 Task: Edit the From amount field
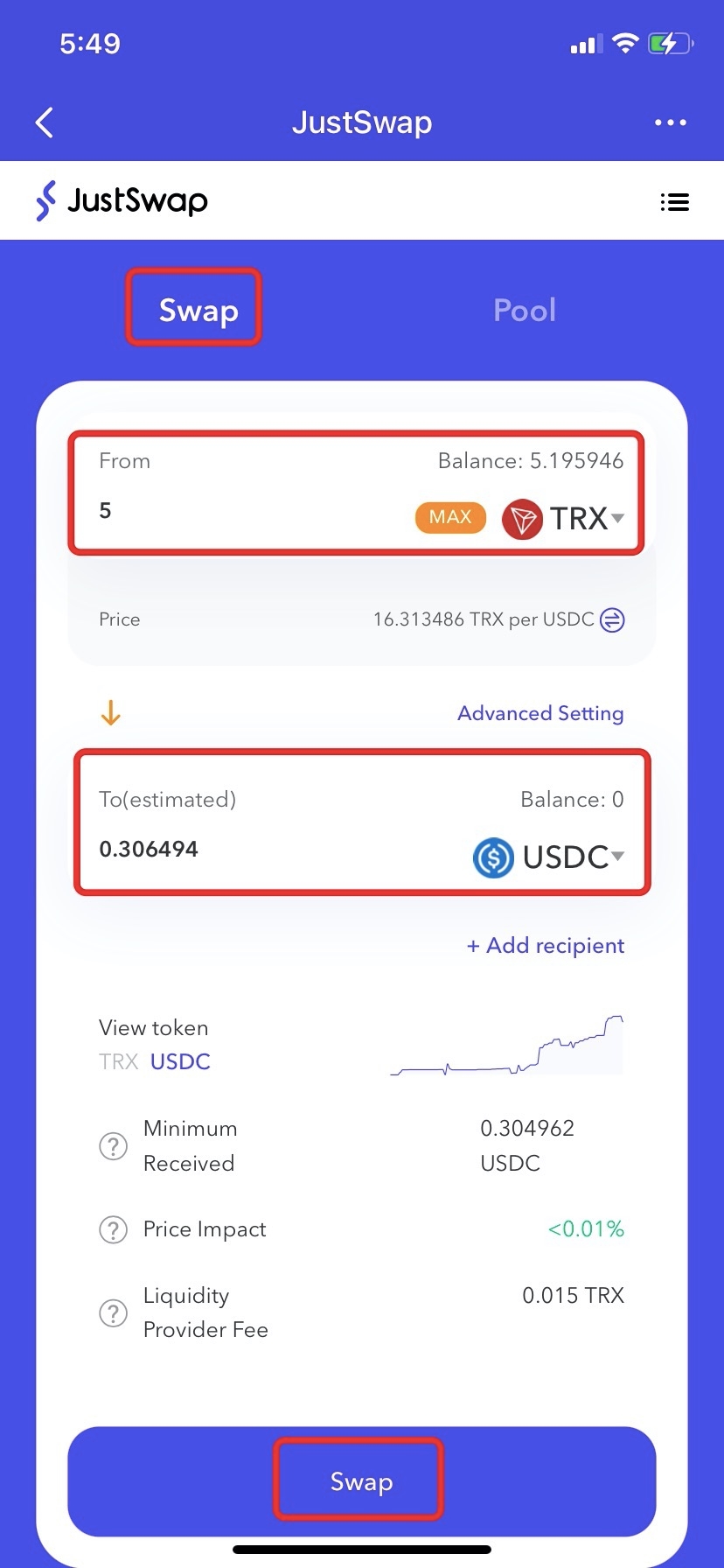[245, 512]
